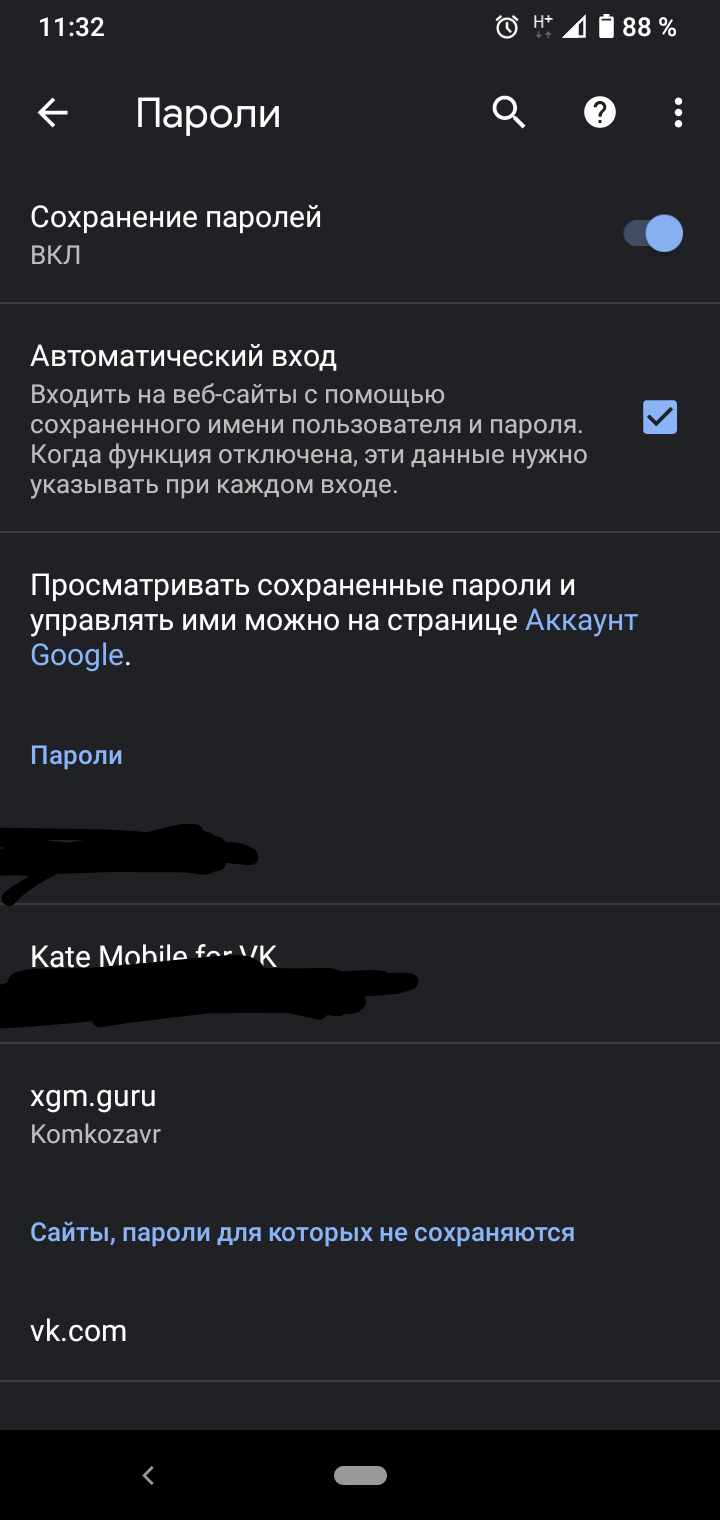Open Kate Mobile for VK password entry

(x=360, y=974)
